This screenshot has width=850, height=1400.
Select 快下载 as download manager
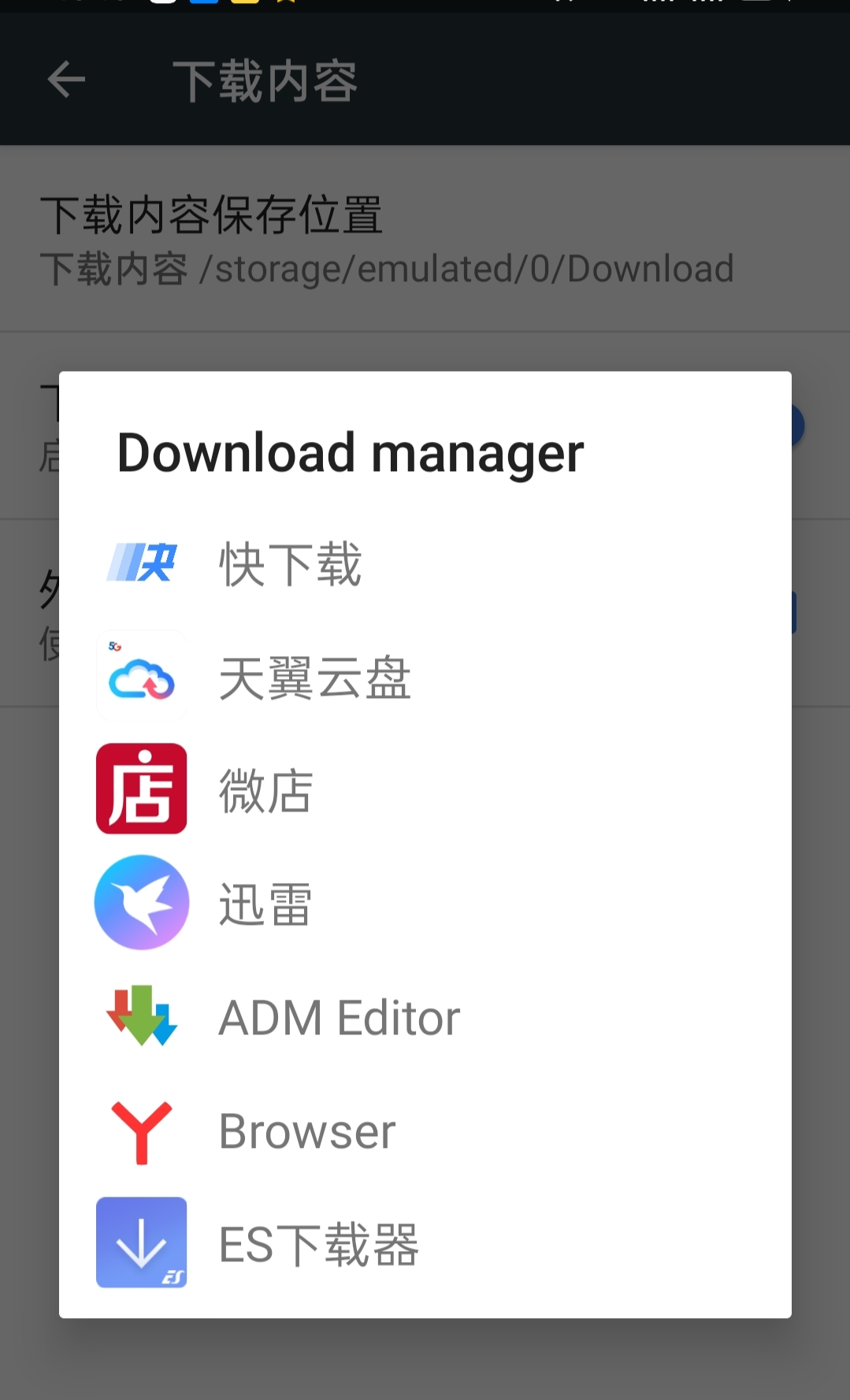pos(290,564)
